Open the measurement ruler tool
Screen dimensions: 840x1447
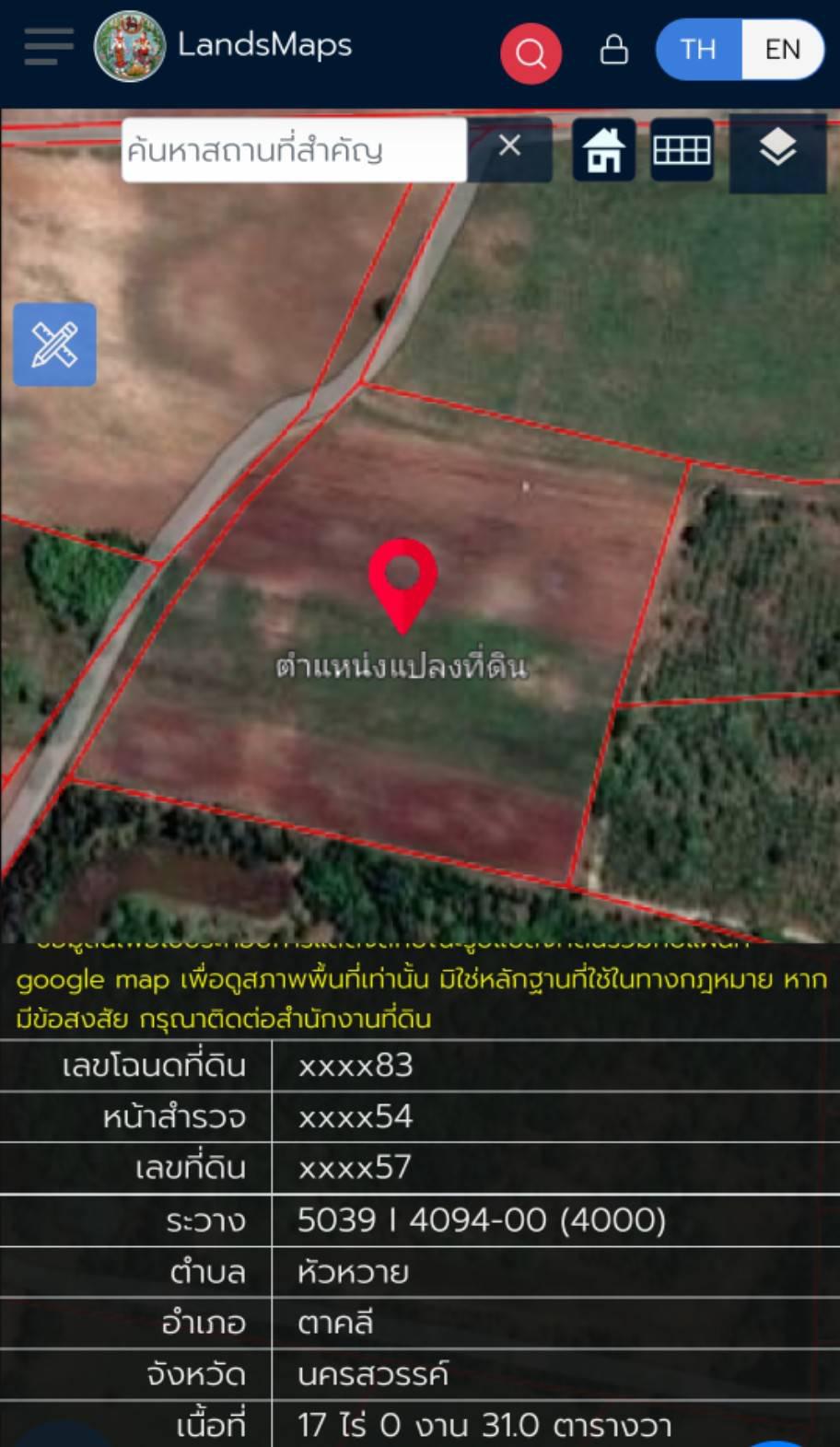point(54,344)
